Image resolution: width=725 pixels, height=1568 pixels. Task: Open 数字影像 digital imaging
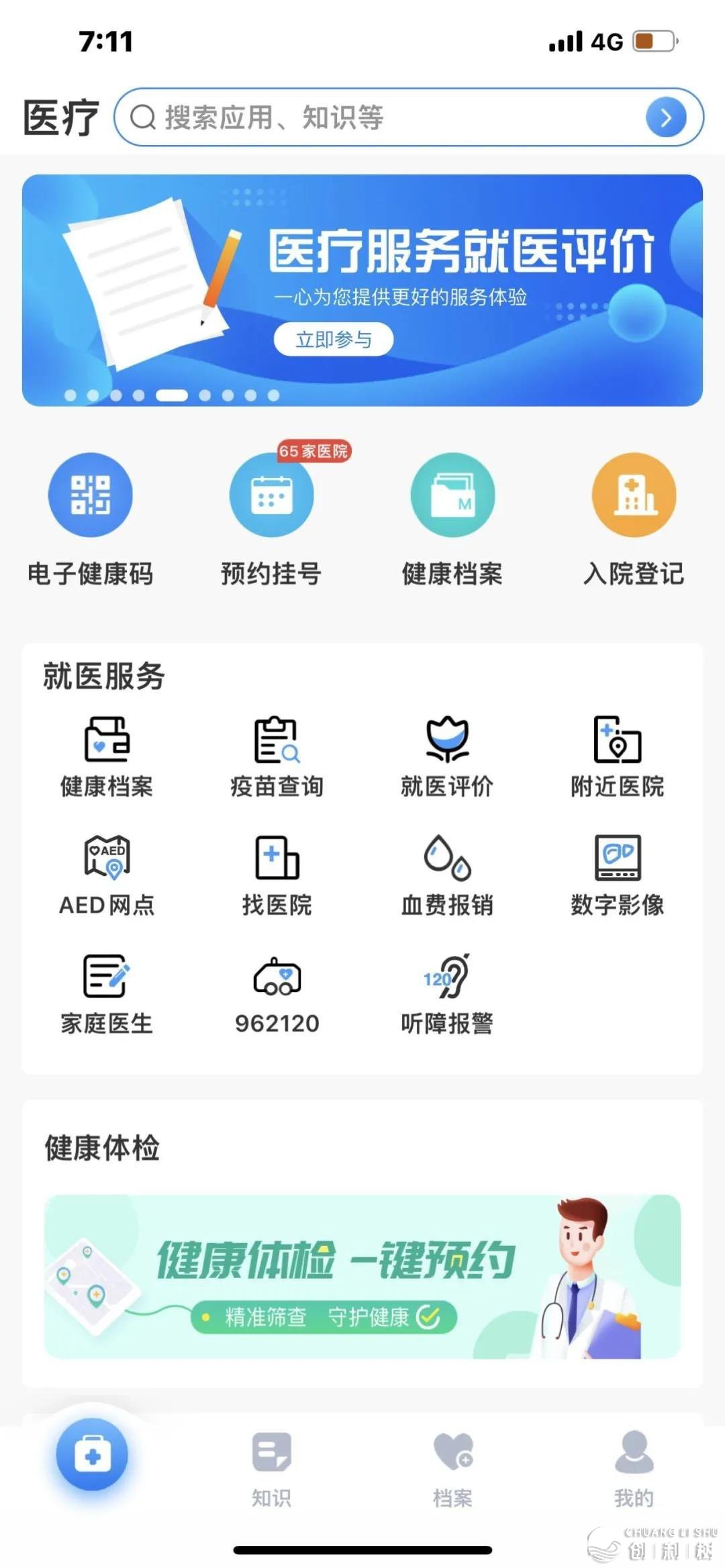pyautogui.click(x=617, y=875)
